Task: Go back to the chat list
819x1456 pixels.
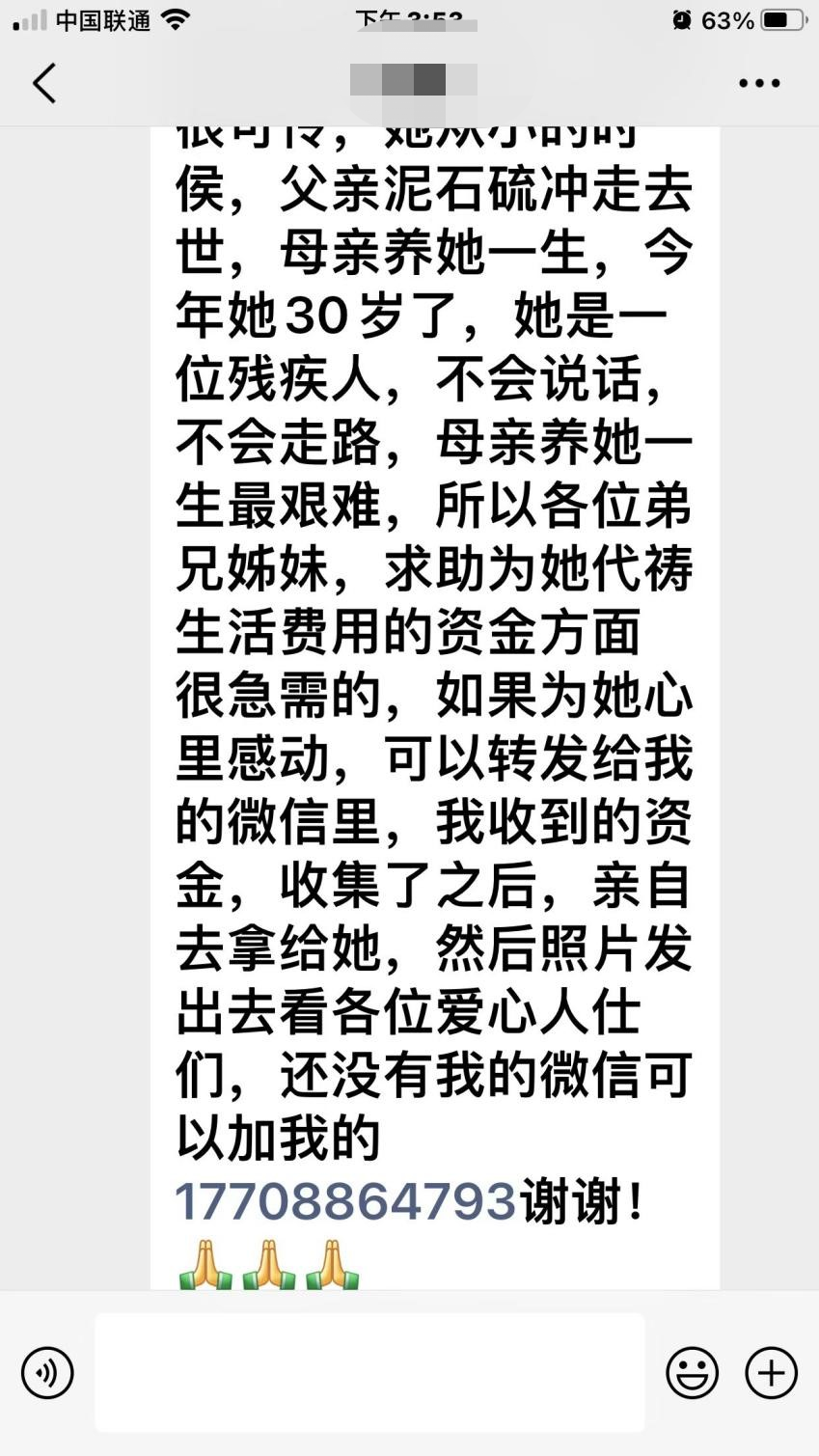Action: tap(44, 83)
